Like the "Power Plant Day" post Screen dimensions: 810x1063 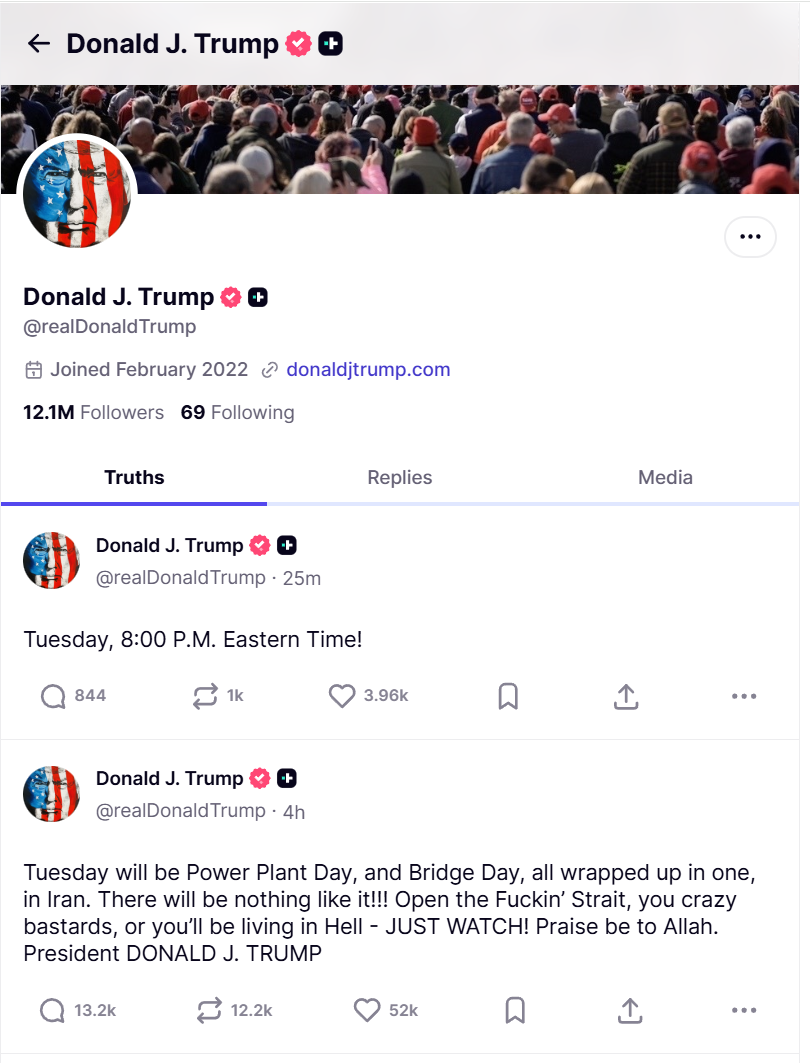(x=368, y=1011)
